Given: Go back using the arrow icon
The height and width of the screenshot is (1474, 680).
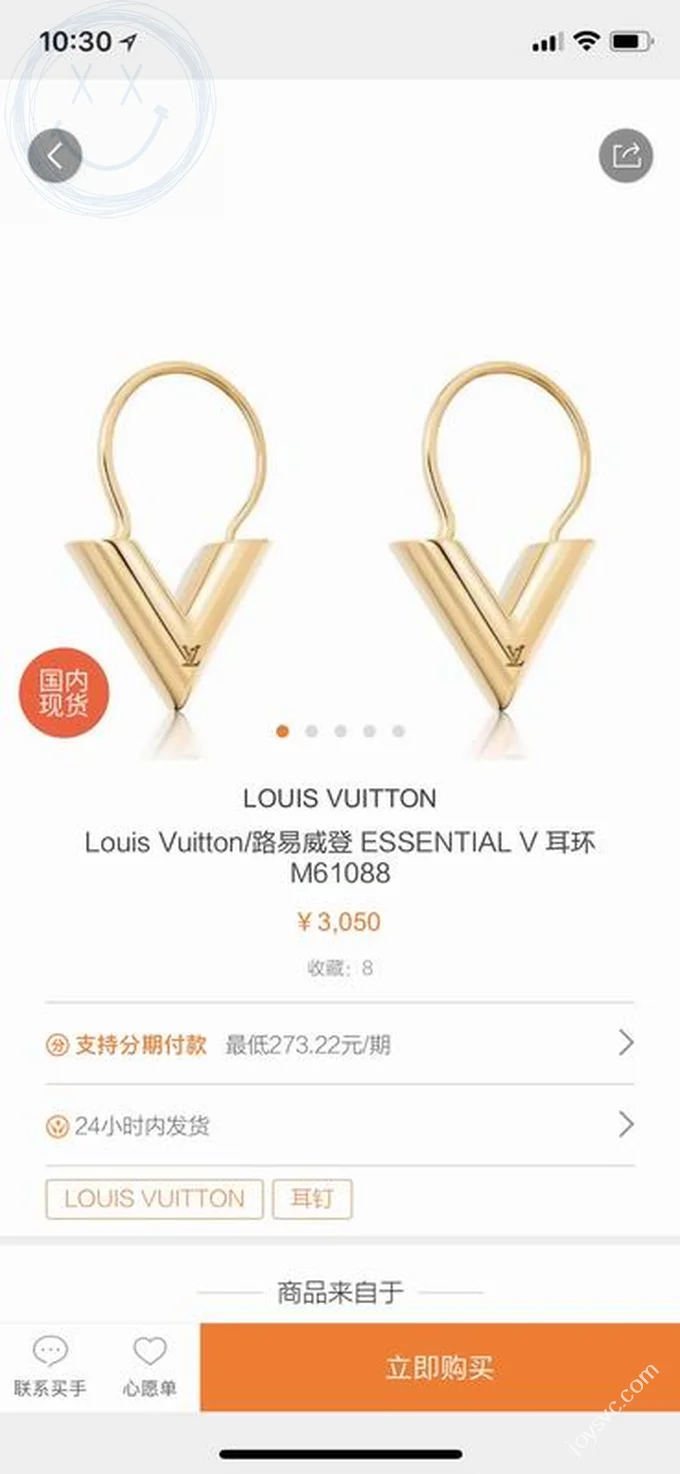Looking at the screenshot, I should click(x=55, y=156).
